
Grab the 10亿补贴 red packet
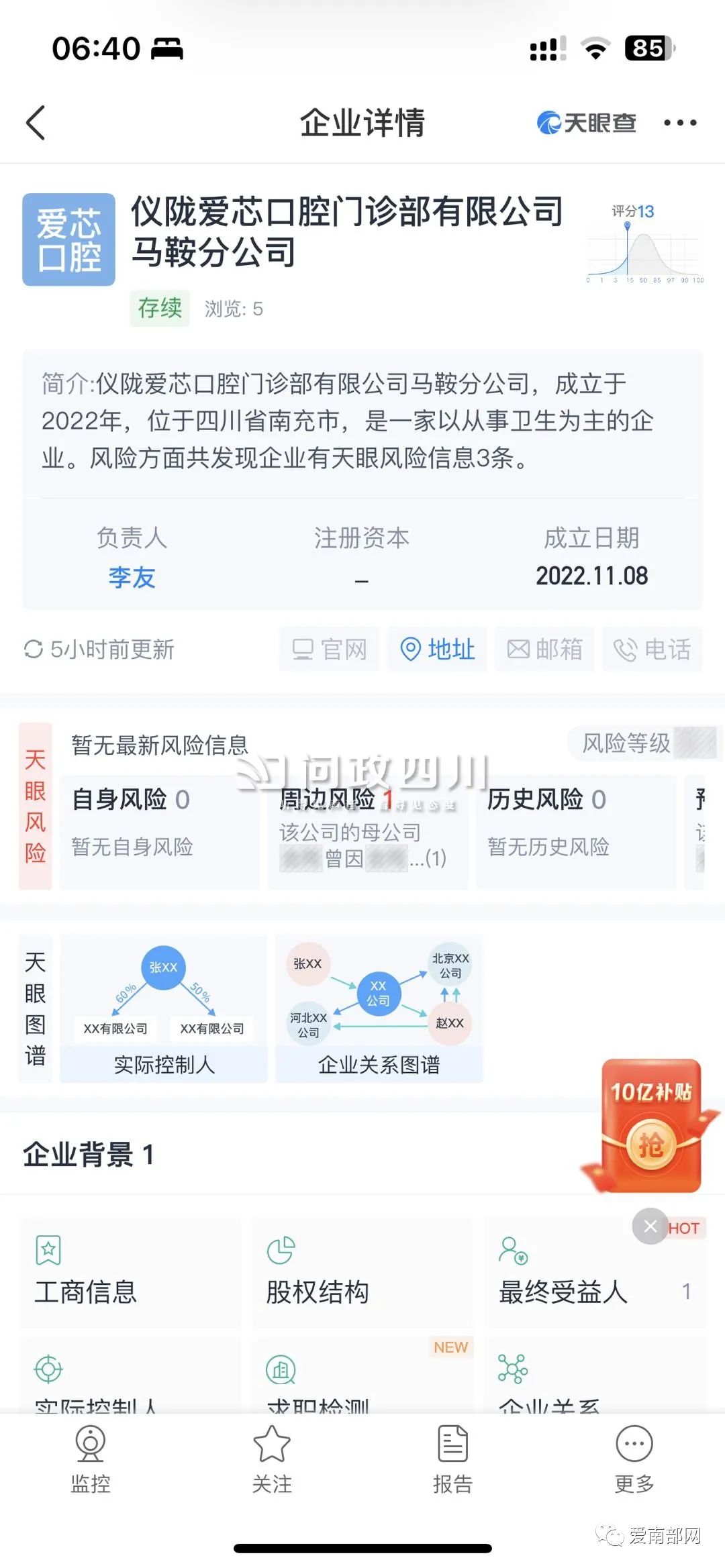tap(650, 1127)
